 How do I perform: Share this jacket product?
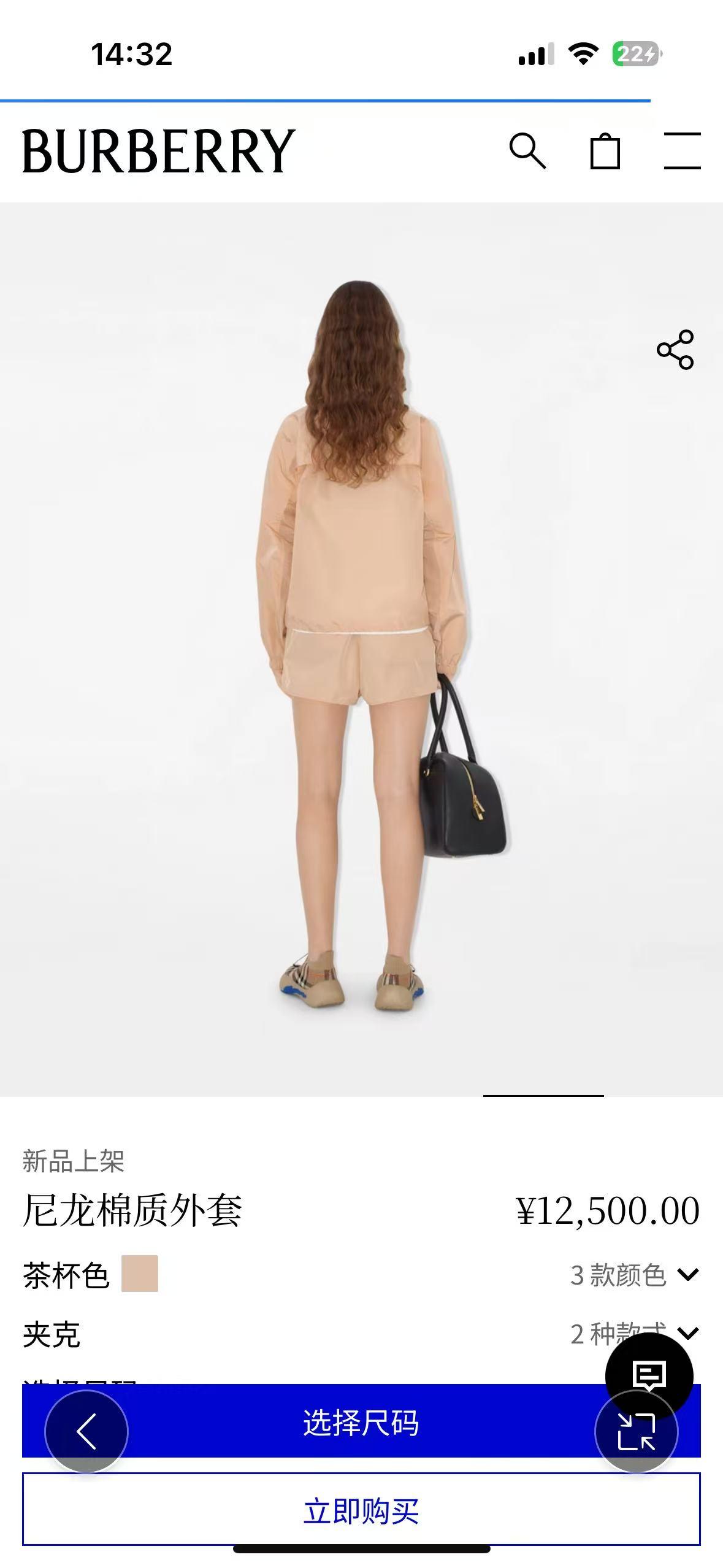tap(675, 350)
